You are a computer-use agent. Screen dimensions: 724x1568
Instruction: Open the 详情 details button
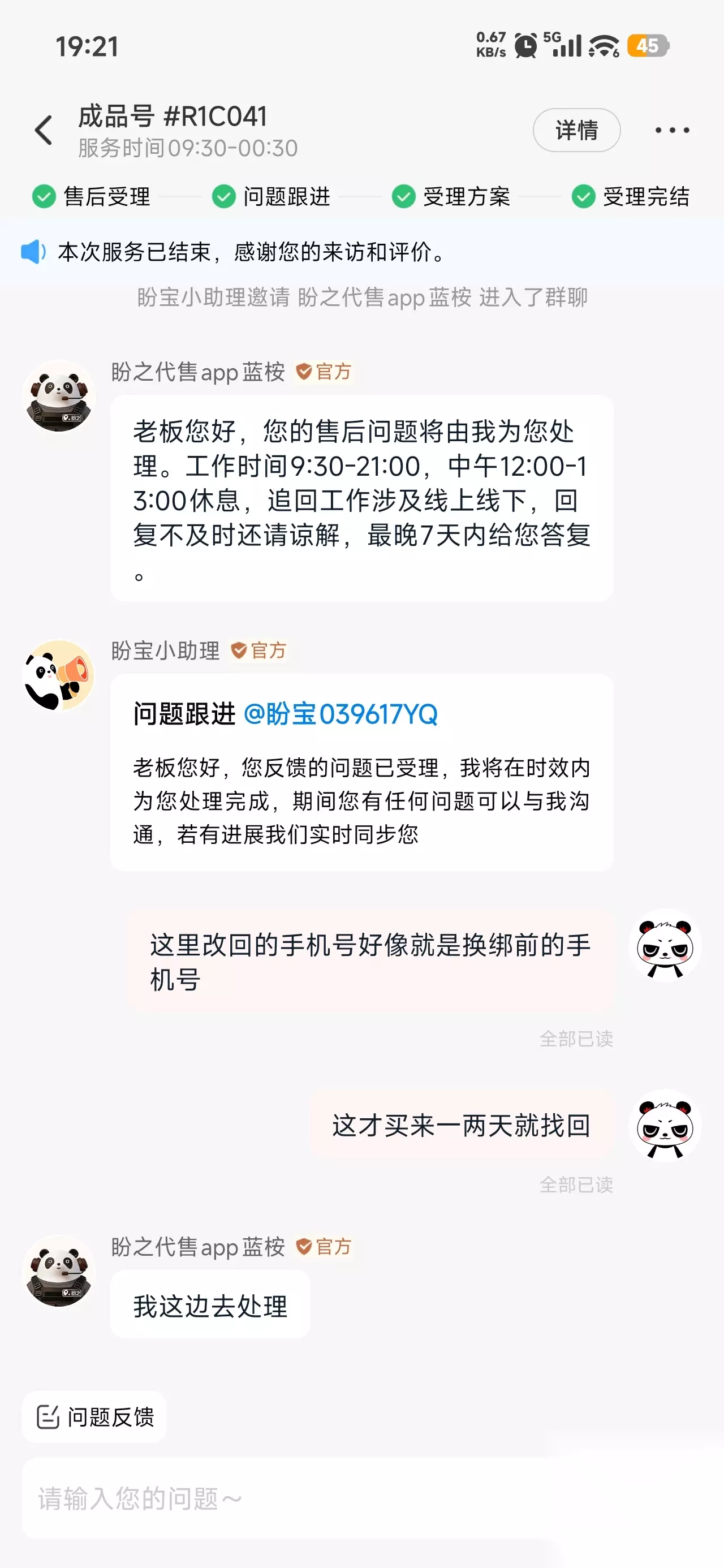pyautogui.click(x=576, y=130)
